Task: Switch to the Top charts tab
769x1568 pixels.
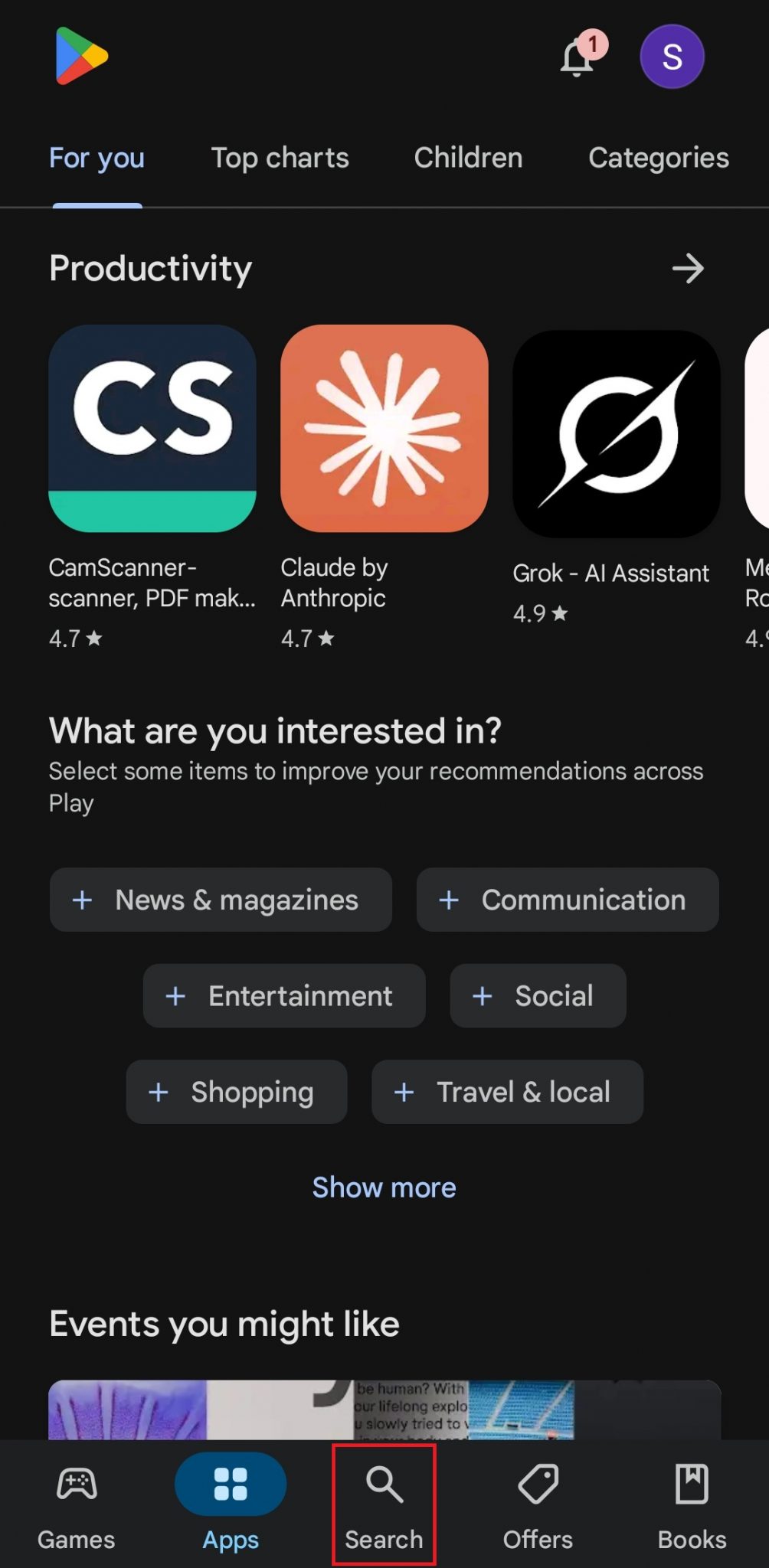Action: 280,158
